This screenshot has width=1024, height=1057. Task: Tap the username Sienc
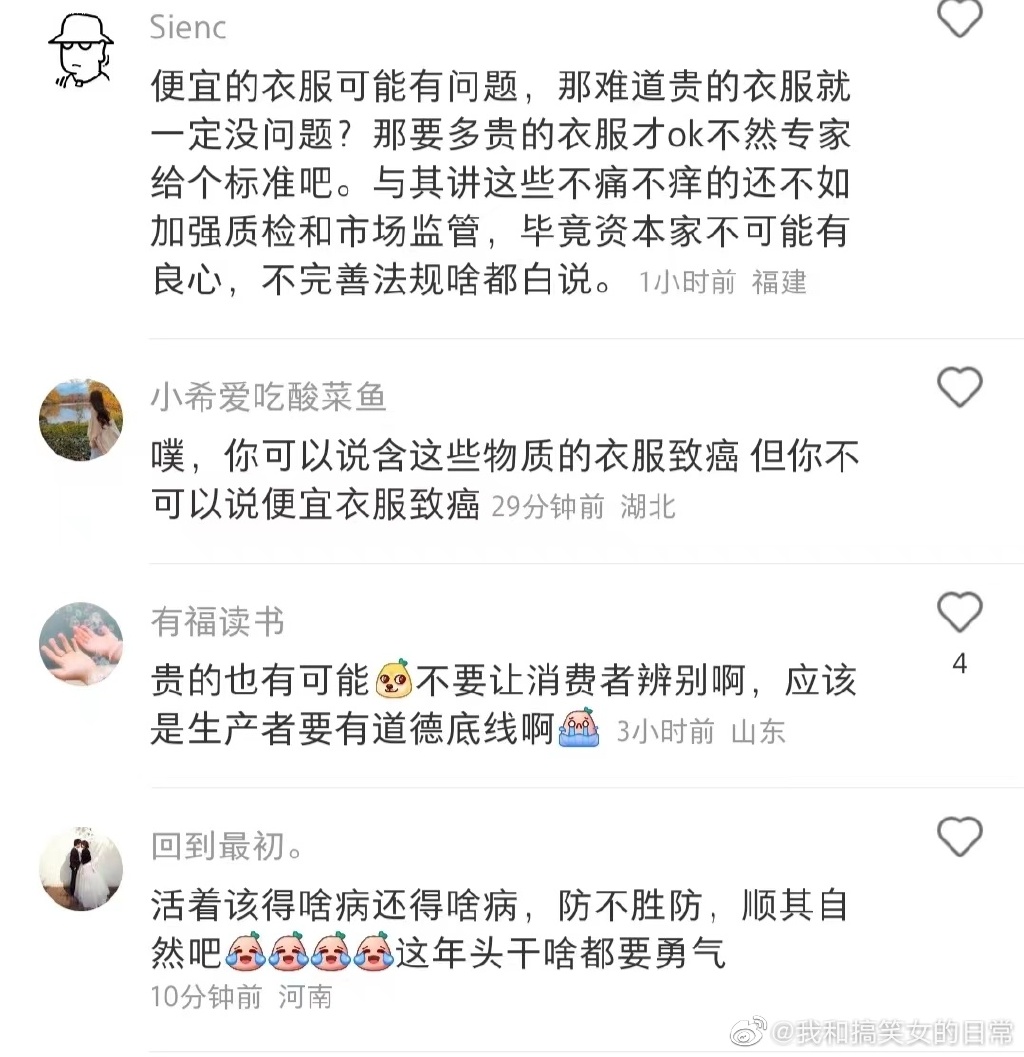(x=188, y=27)
